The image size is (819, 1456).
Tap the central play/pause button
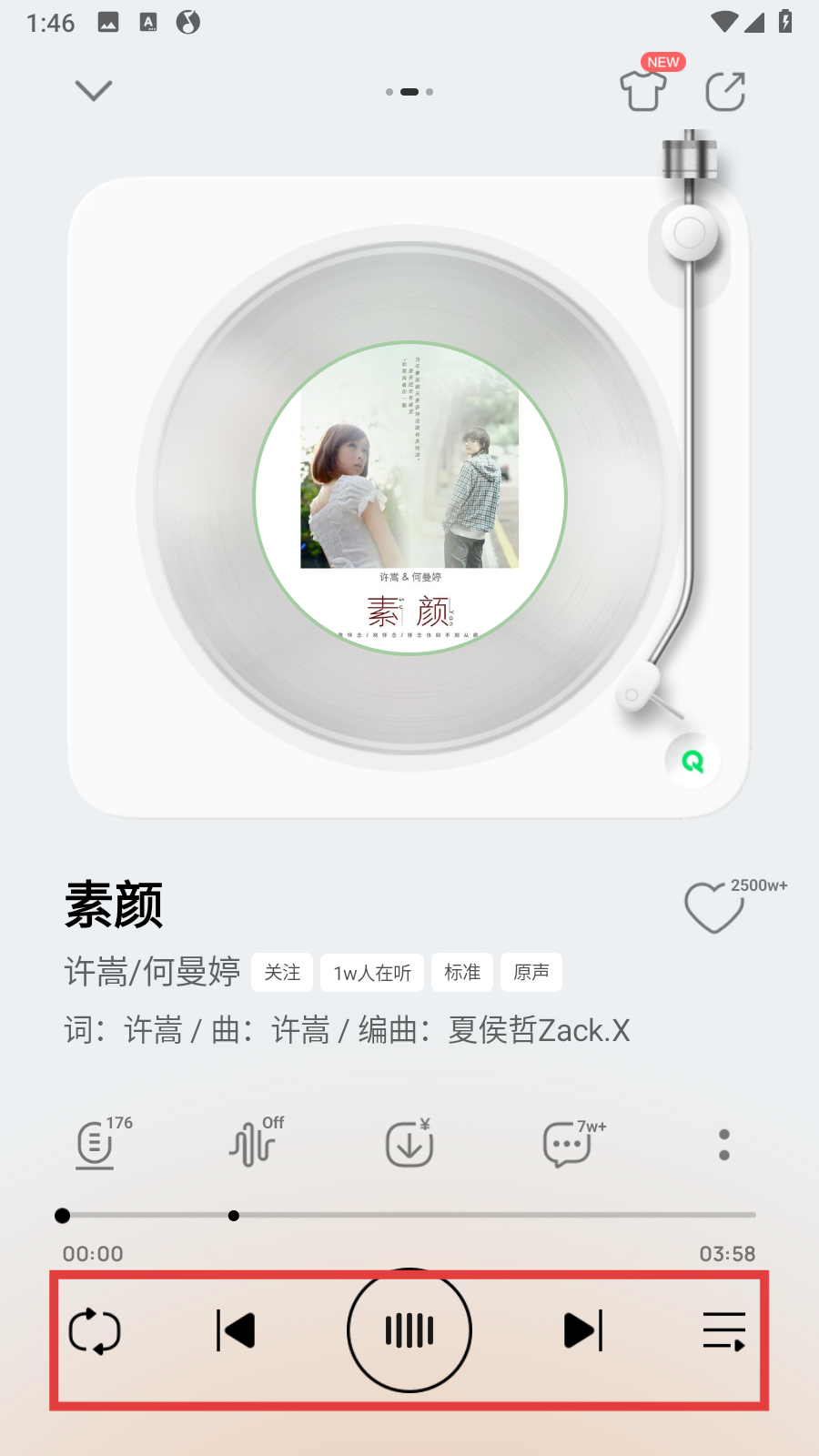409,1331
